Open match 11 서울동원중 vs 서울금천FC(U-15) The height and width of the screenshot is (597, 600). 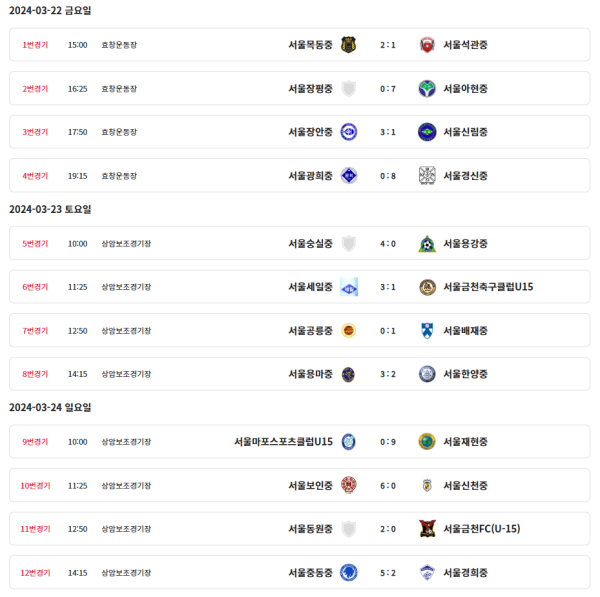300,529
